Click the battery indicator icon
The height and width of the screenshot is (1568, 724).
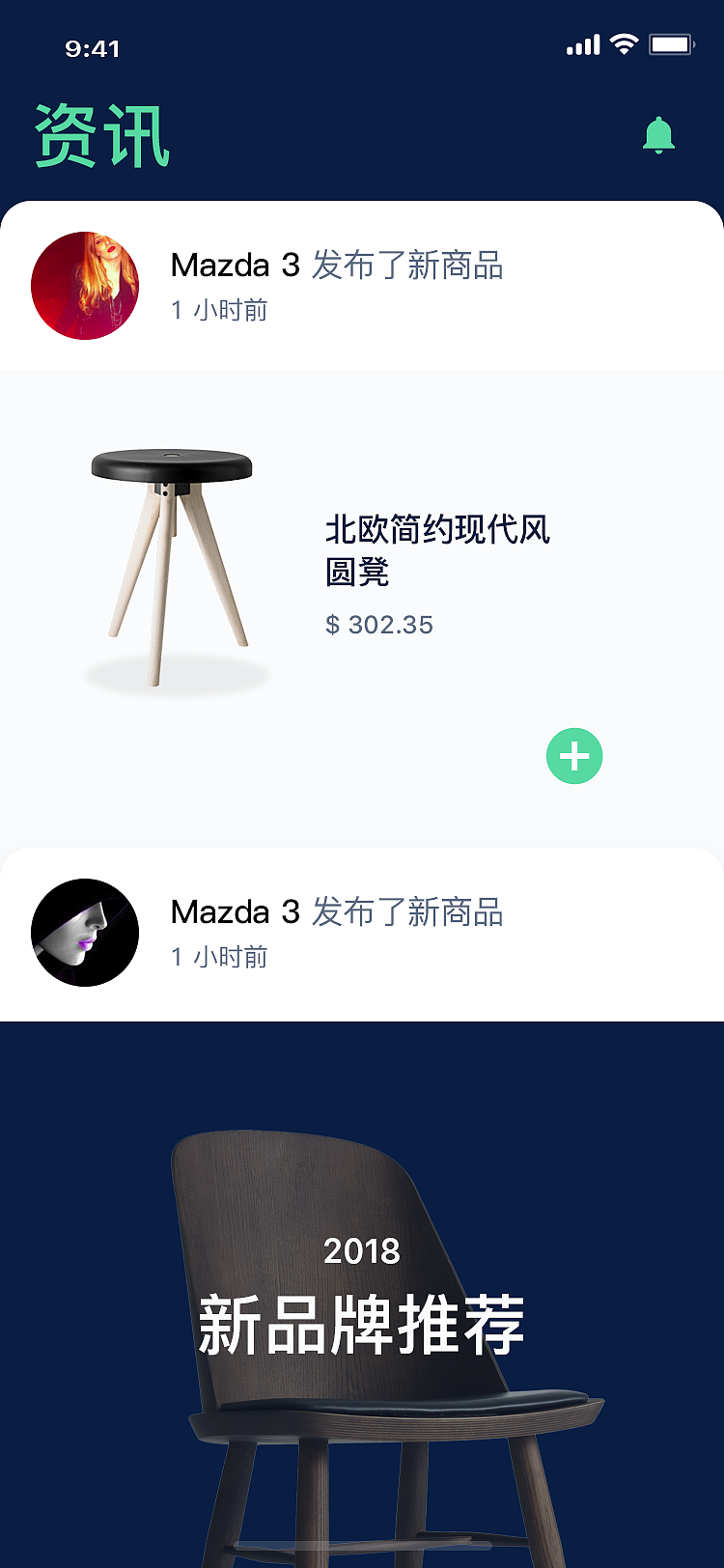point(668,43)
